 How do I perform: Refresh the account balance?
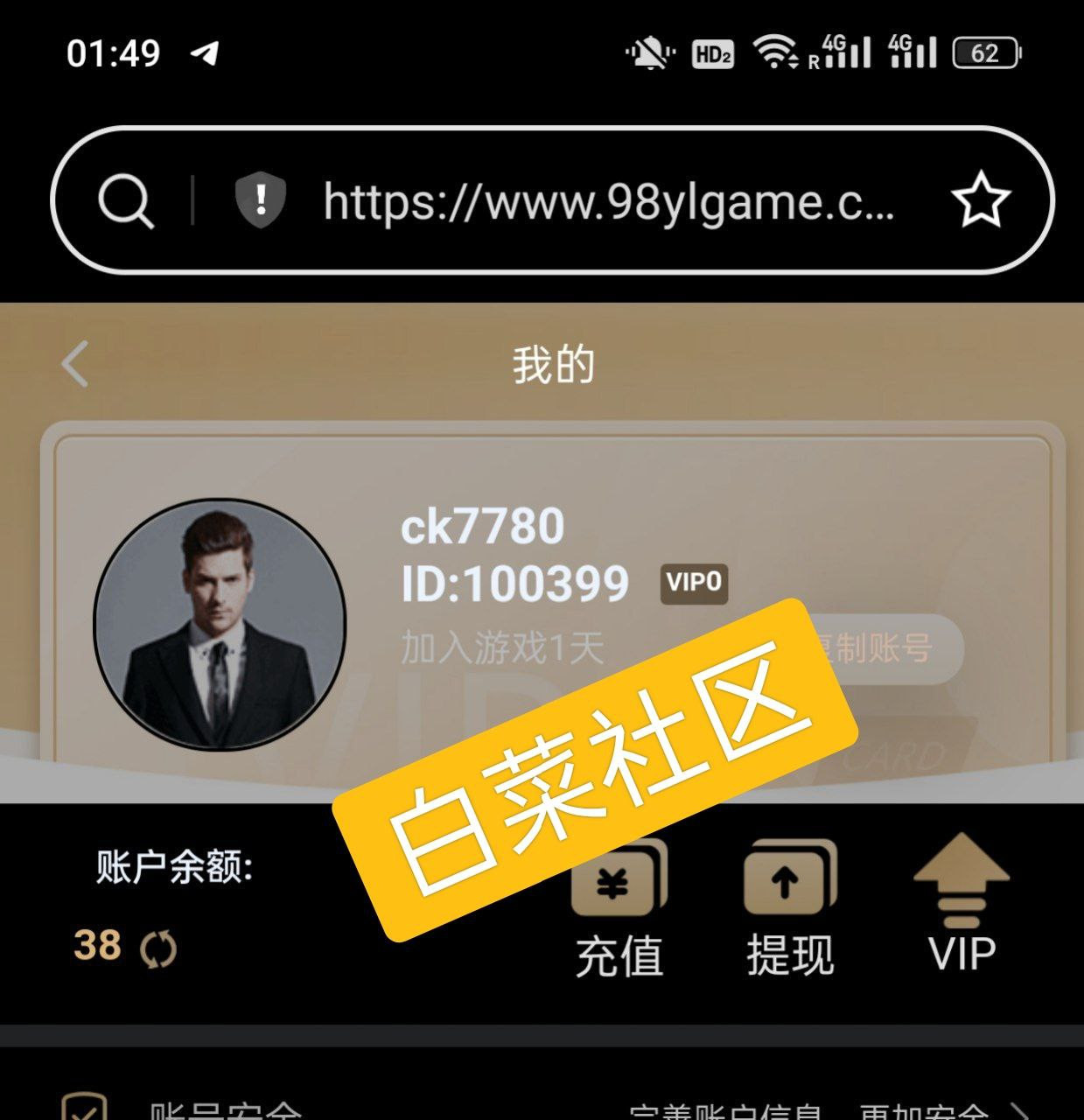pos(159,949)
